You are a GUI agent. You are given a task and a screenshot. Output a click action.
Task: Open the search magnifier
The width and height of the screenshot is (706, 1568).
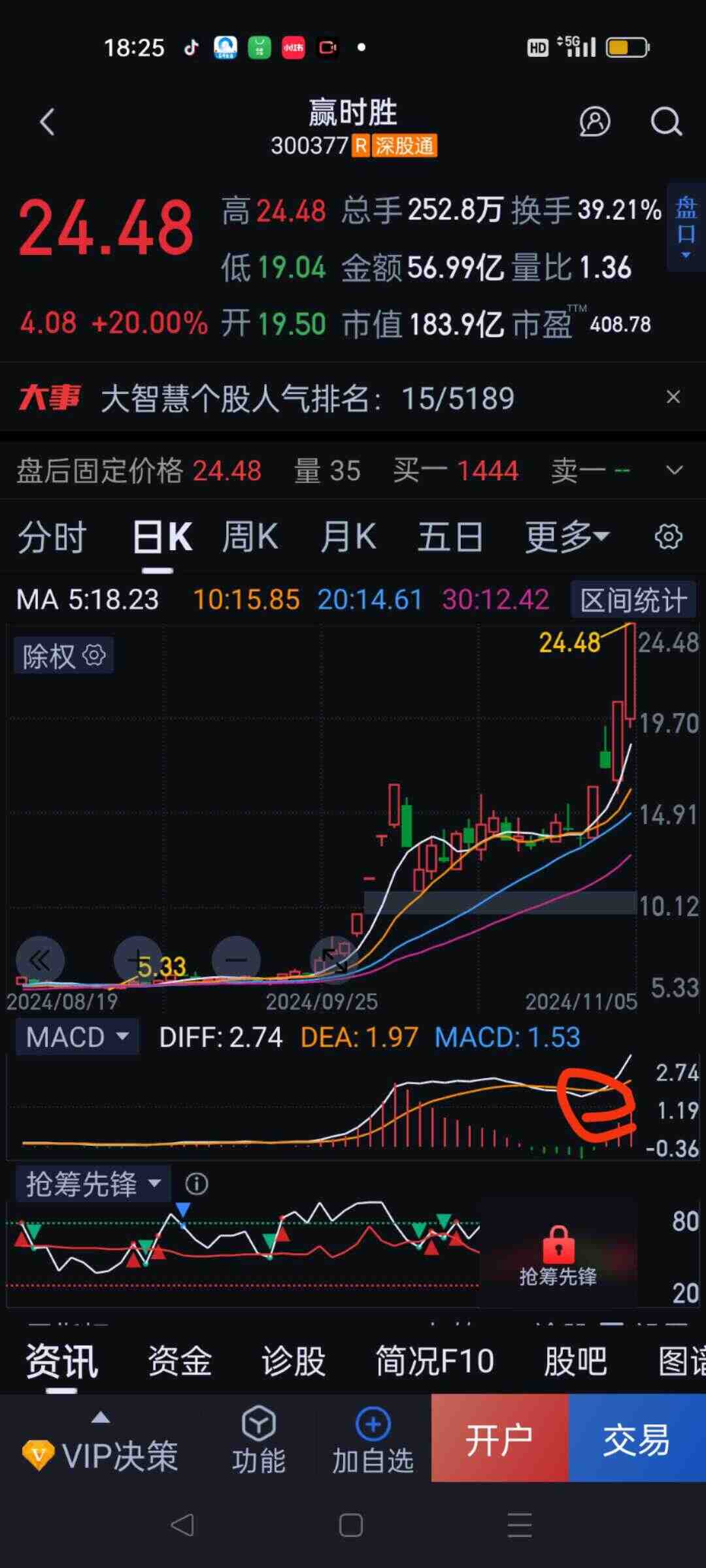[x=666, y=122]
